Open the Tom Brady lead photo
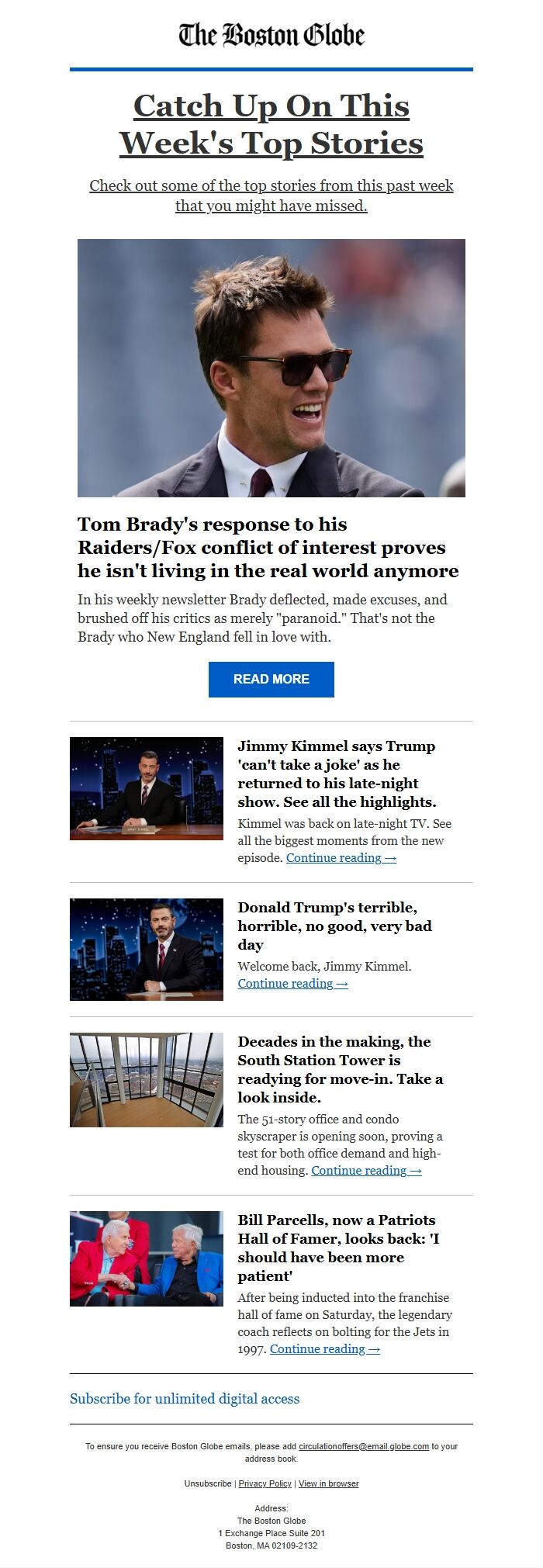The image size is (543, 1568). [x=271, y=368]
